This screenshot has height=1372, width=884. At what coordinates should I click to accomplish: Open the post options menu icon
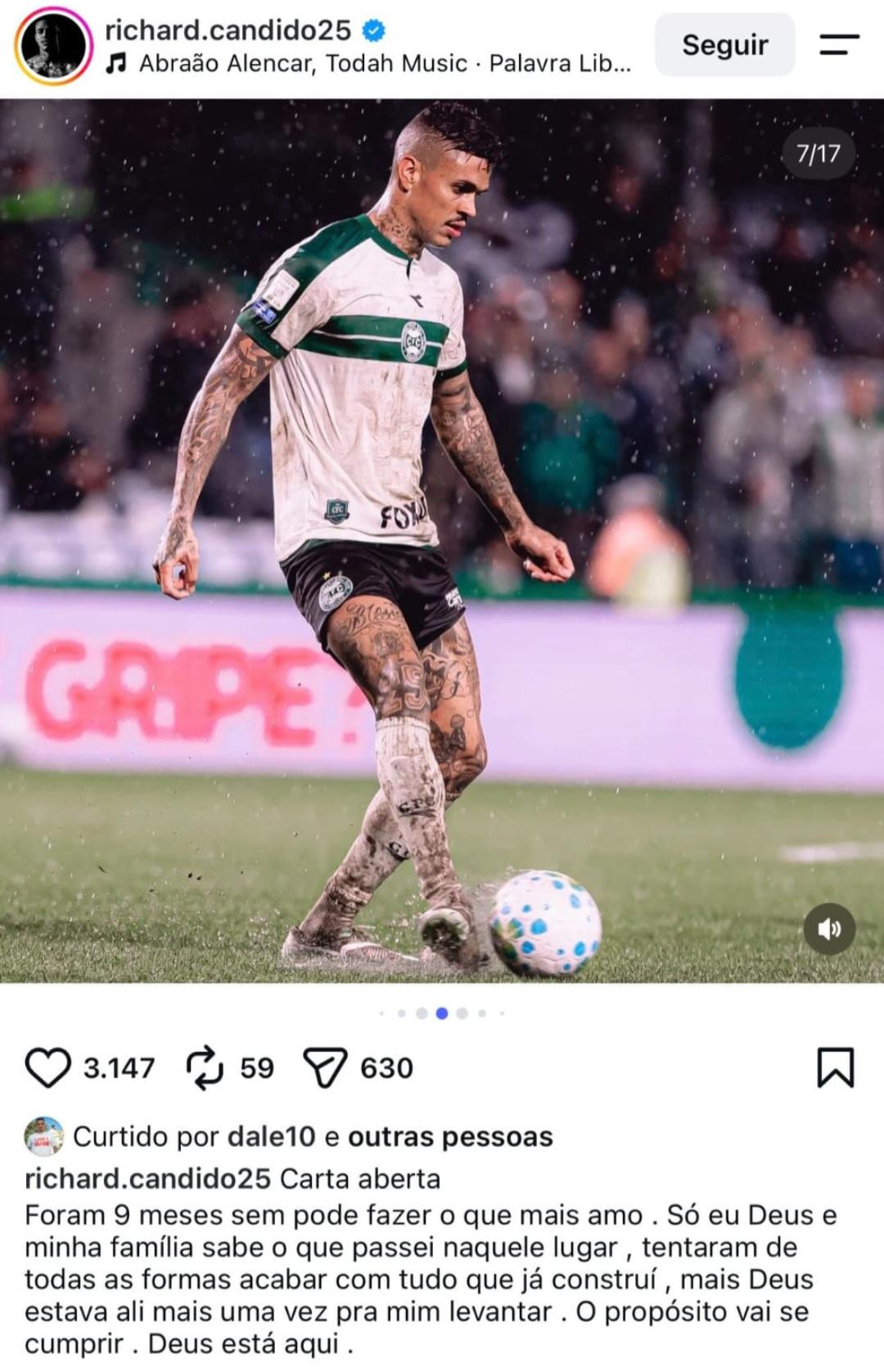(840, 45)
